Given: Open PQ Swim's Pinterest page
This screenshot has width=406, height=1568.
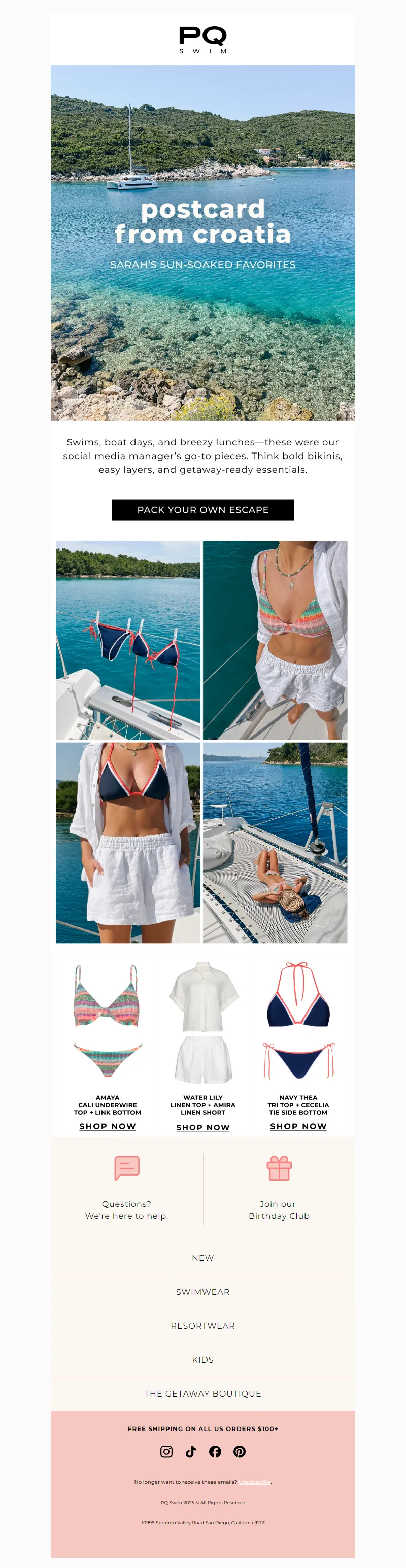Looking at the screenshot, I should click(240, 1452).
